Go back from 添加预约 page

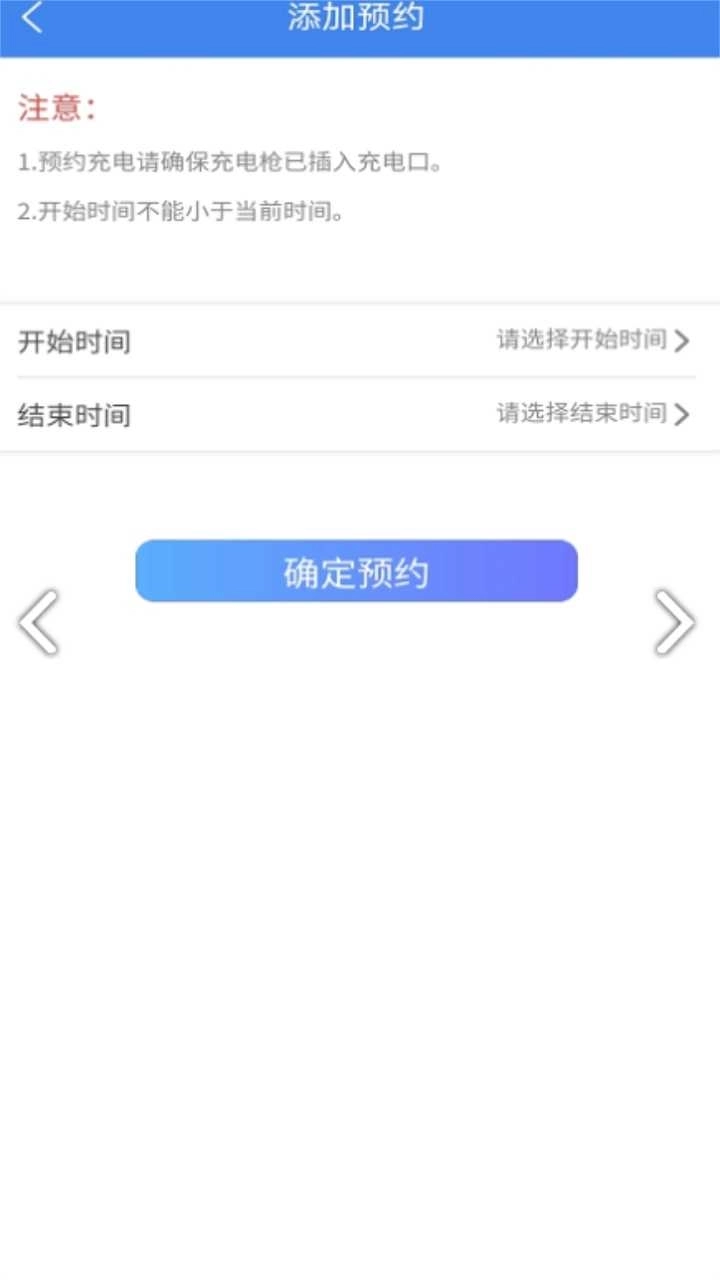point(32,17)
